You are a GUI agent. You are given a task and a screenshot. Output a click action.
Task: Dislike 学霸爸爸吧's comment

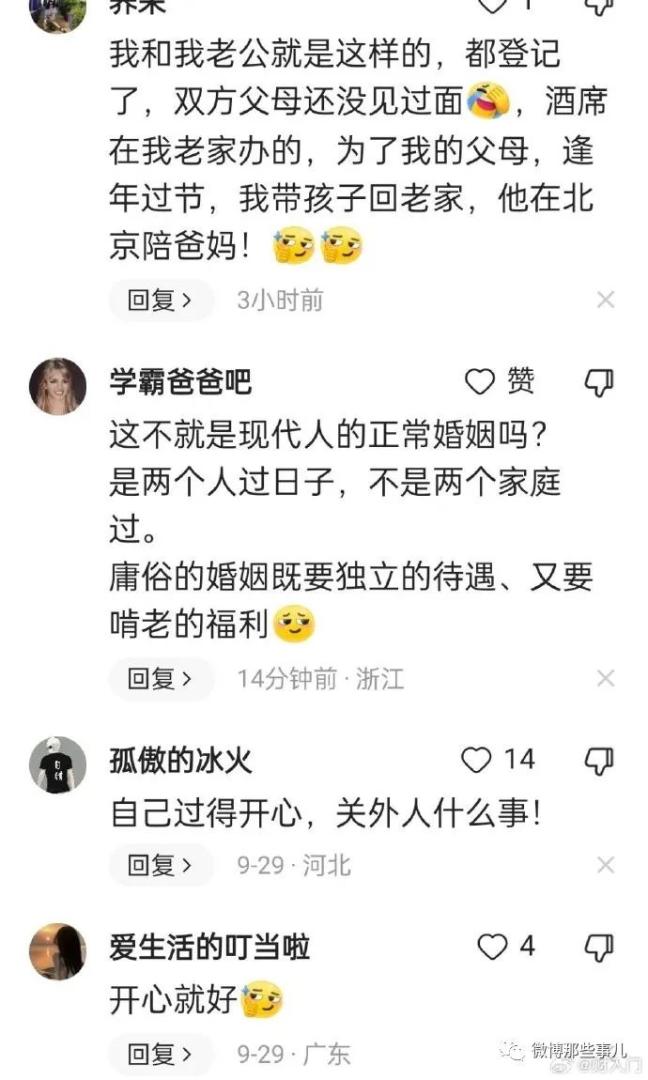pos(598,381)
